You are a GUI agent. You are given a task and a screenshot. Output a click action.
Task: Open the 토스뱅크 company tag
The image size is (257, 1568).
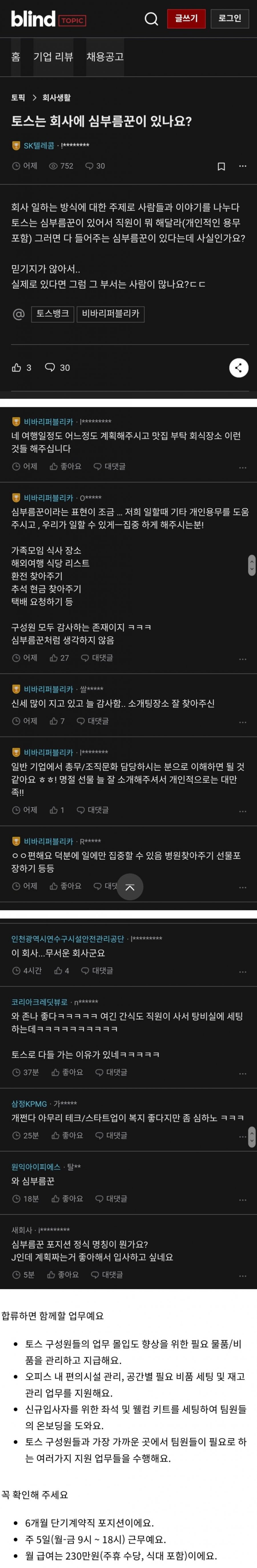53,314
